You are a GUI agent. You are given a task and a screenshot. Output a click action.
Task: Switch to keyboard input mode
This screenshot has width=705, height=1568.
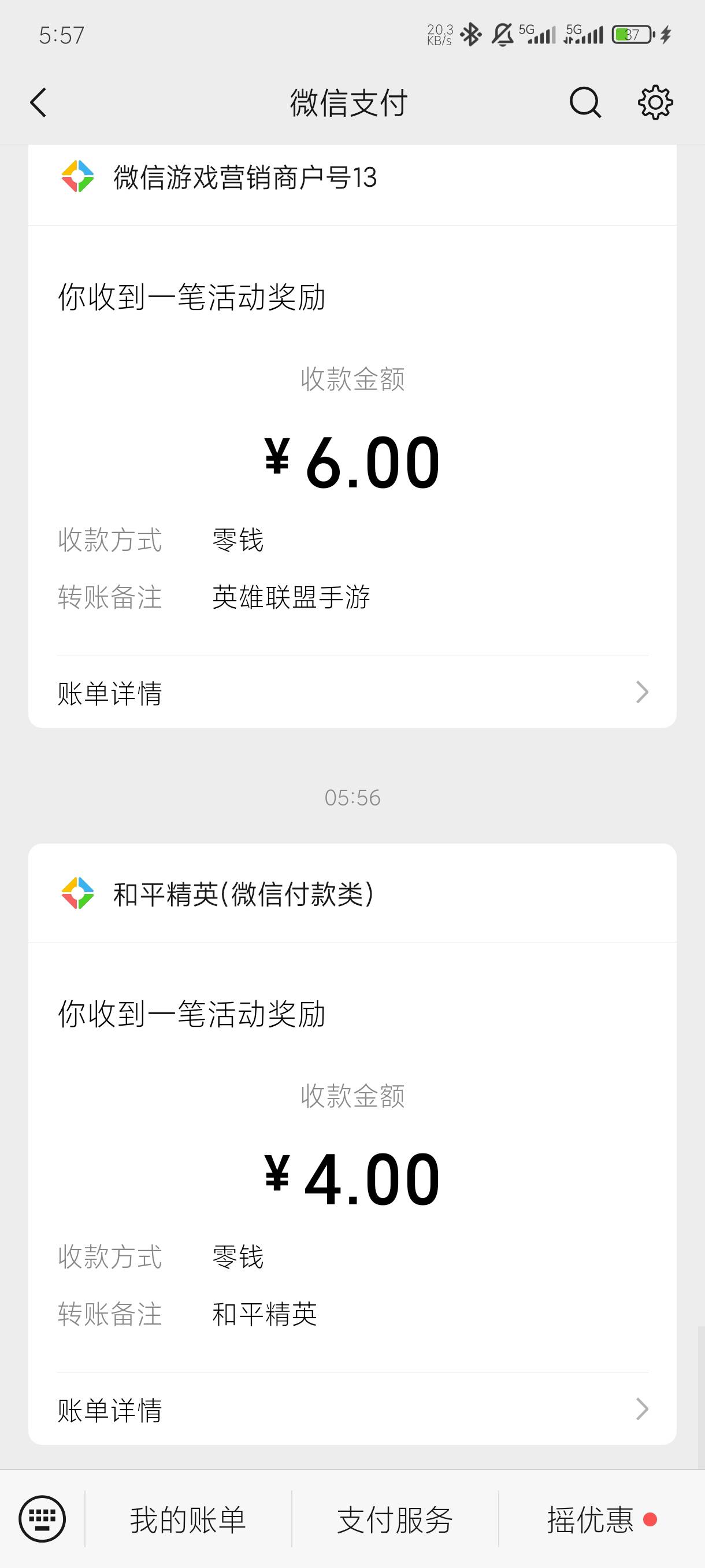pyautogui.click(x=42, y=1519)
